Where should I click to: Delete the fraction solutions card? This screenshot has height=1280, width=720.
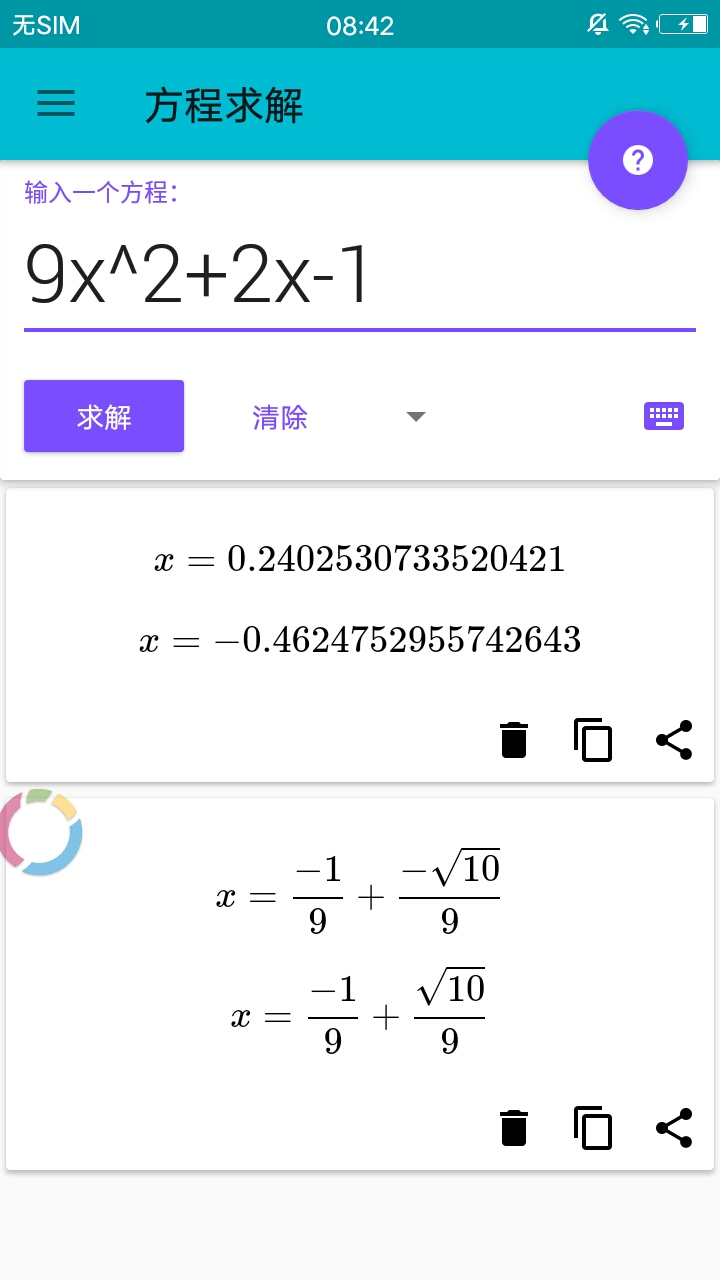tap(514, 1128)
